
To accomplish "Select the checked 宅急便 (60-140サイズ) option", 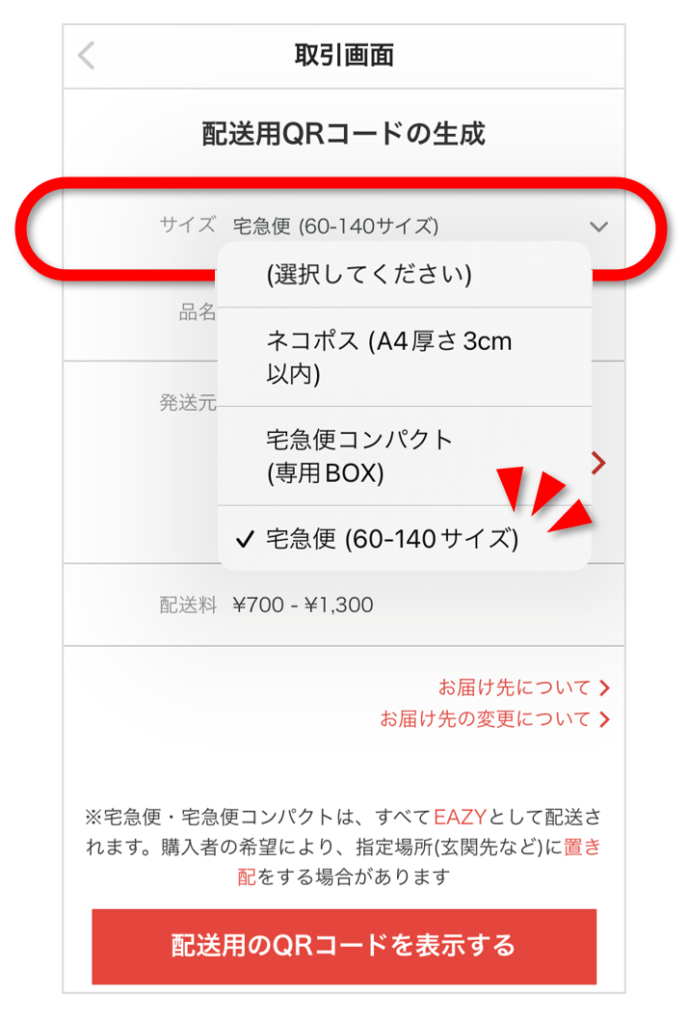I will (x=392, y=540).
